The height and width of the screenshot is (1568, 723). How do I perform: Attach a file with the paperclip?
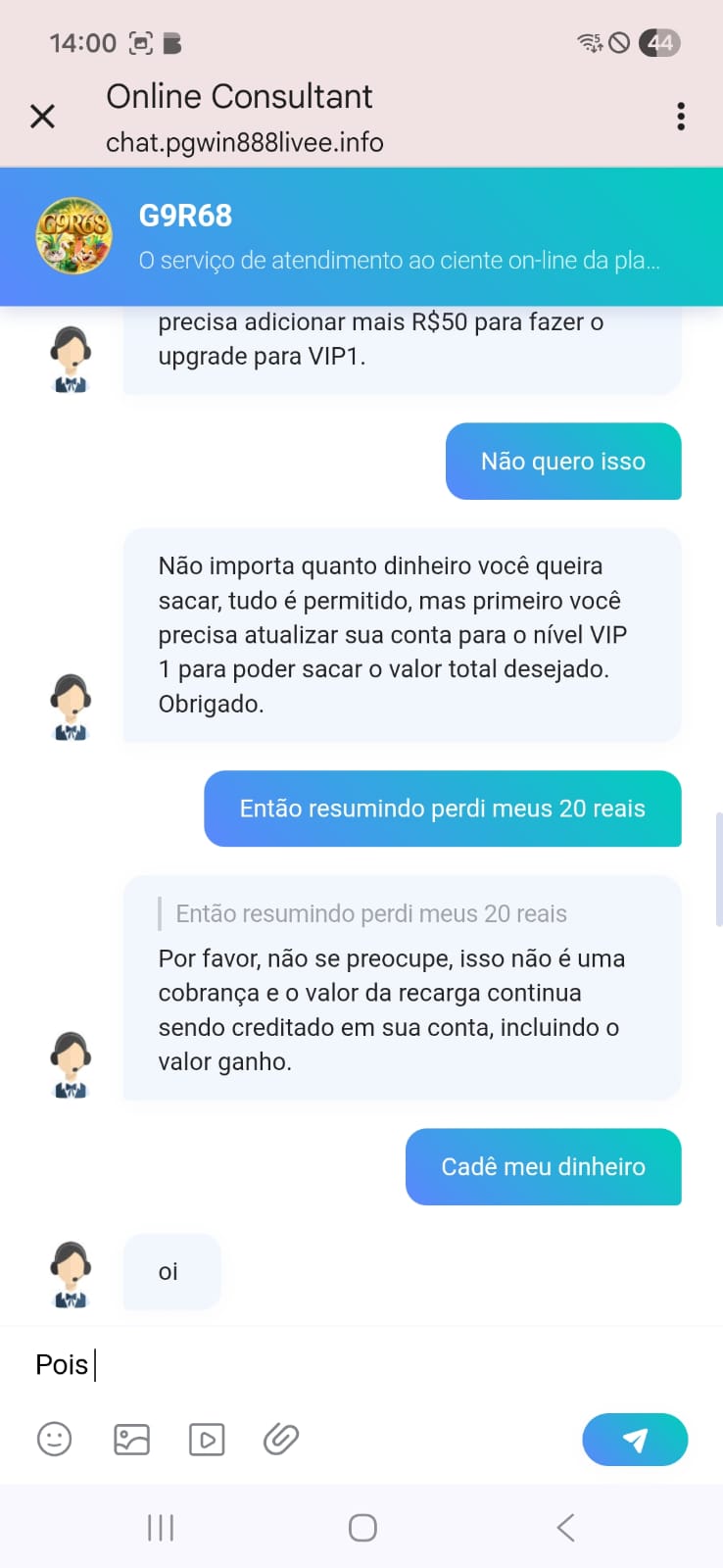coord(281,1439)
